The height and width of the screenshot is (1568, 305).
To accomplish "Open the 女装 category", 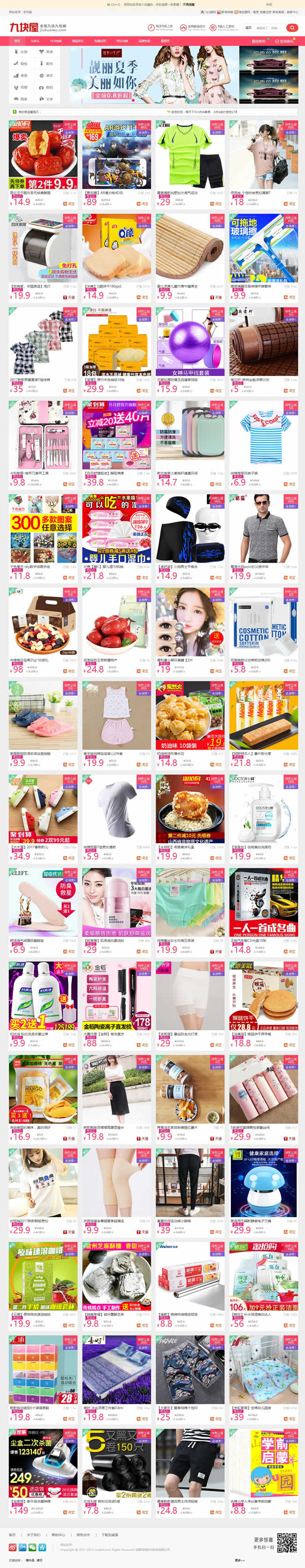I will [x=20, y=52].
